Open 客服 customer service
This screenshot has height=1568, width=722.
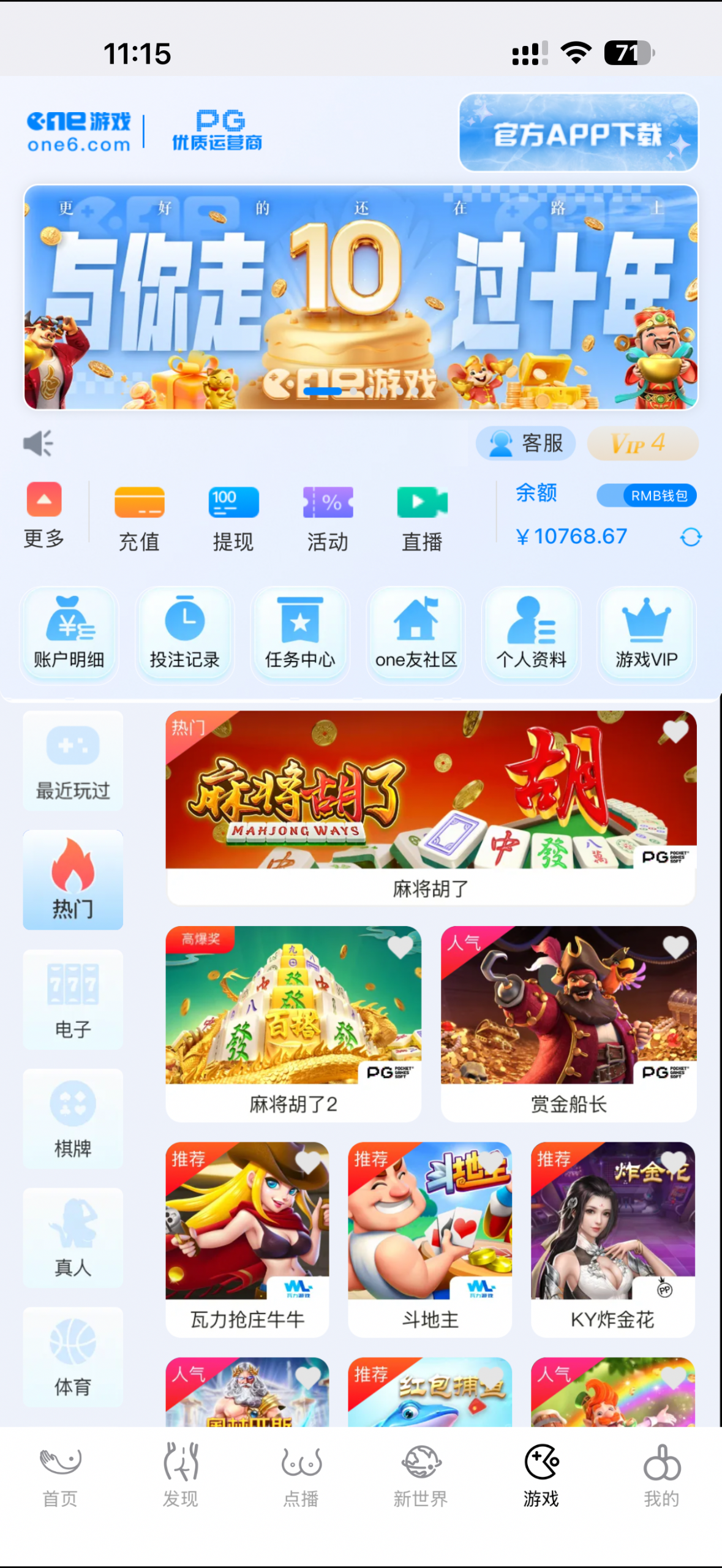coord(525,443)
